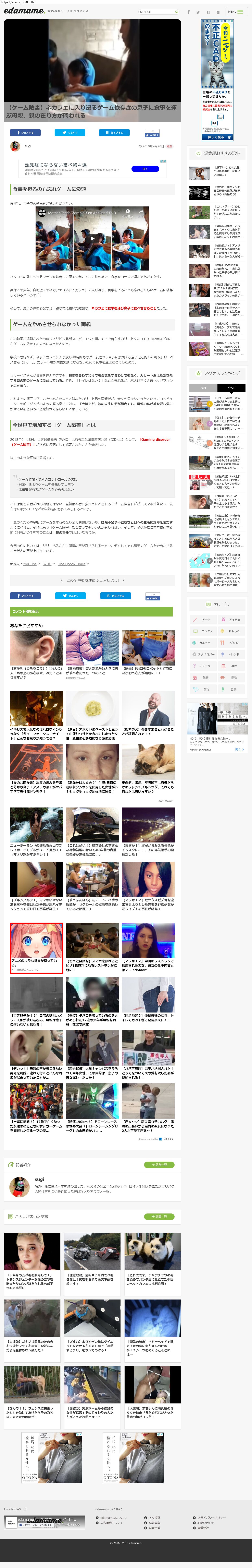
Task: Open recommended 耳瘻孔 ear article
Action: [37, 654]
